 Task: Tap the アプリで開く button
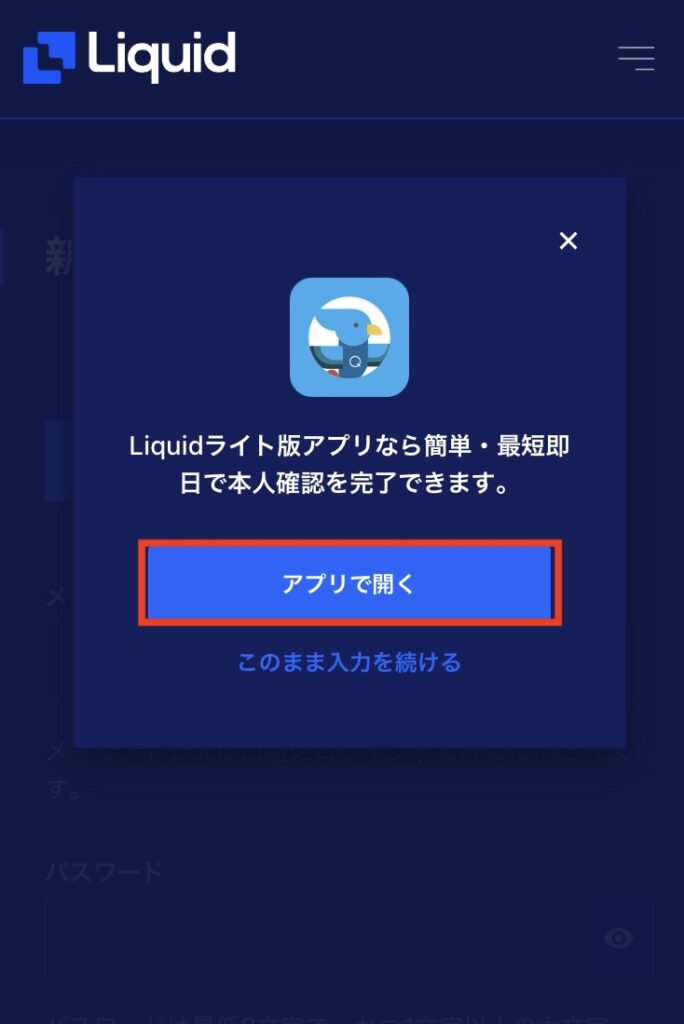[349, 584]
